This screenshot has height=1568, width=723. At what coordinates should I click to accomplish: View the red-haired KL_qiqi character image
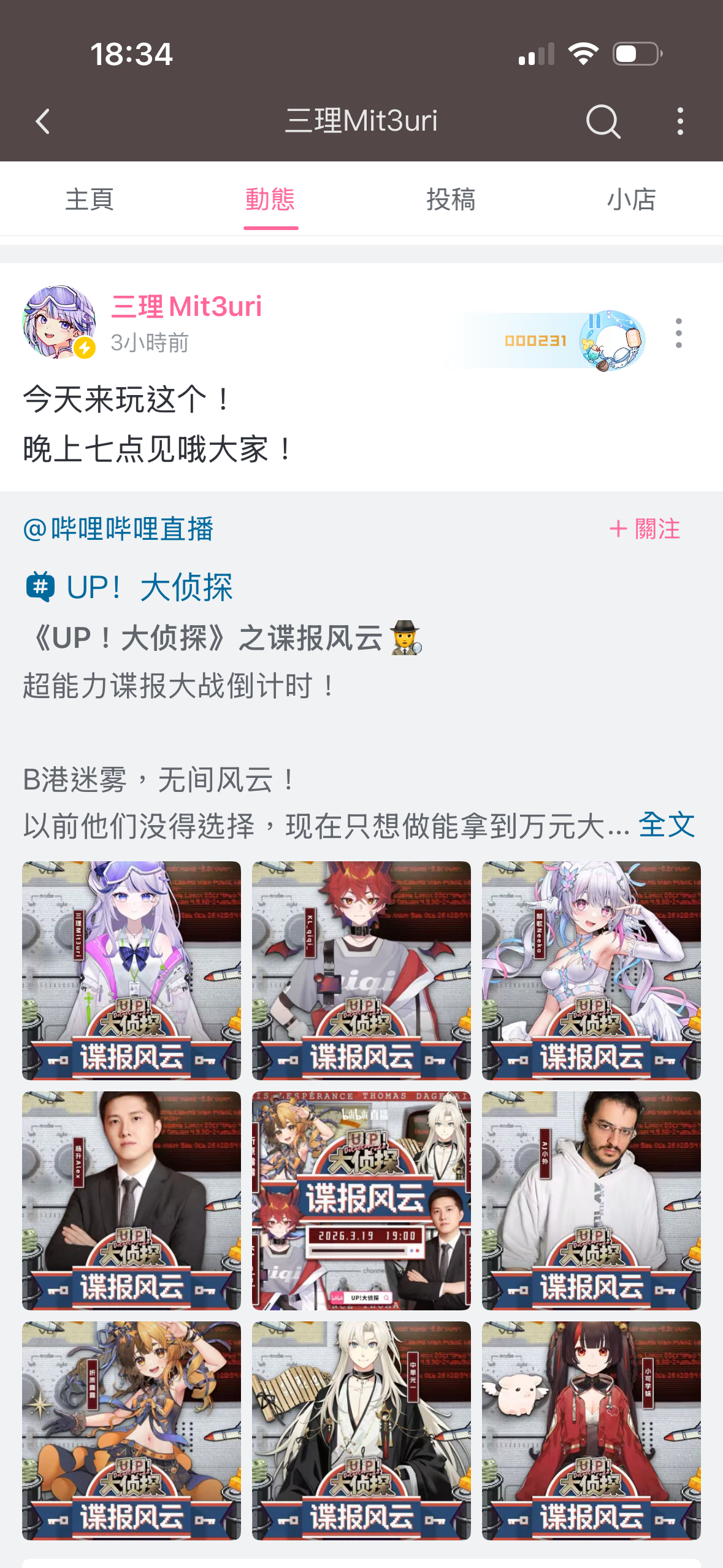tap(361, 970)
